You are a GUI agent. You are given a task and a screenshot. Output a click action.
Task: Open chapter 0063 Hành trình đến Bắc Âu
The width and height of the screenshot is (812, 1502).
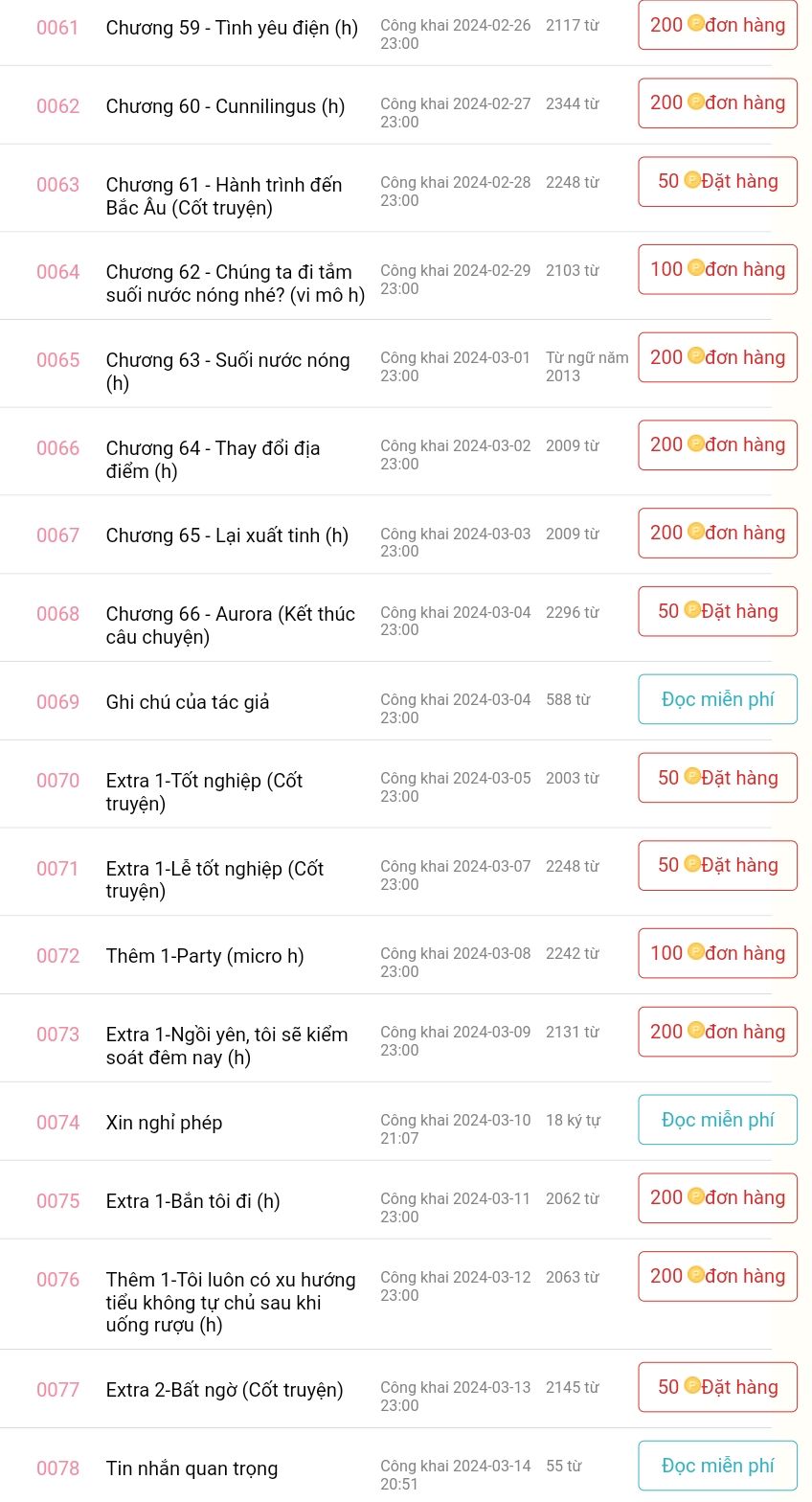click(x=224, y=196)
